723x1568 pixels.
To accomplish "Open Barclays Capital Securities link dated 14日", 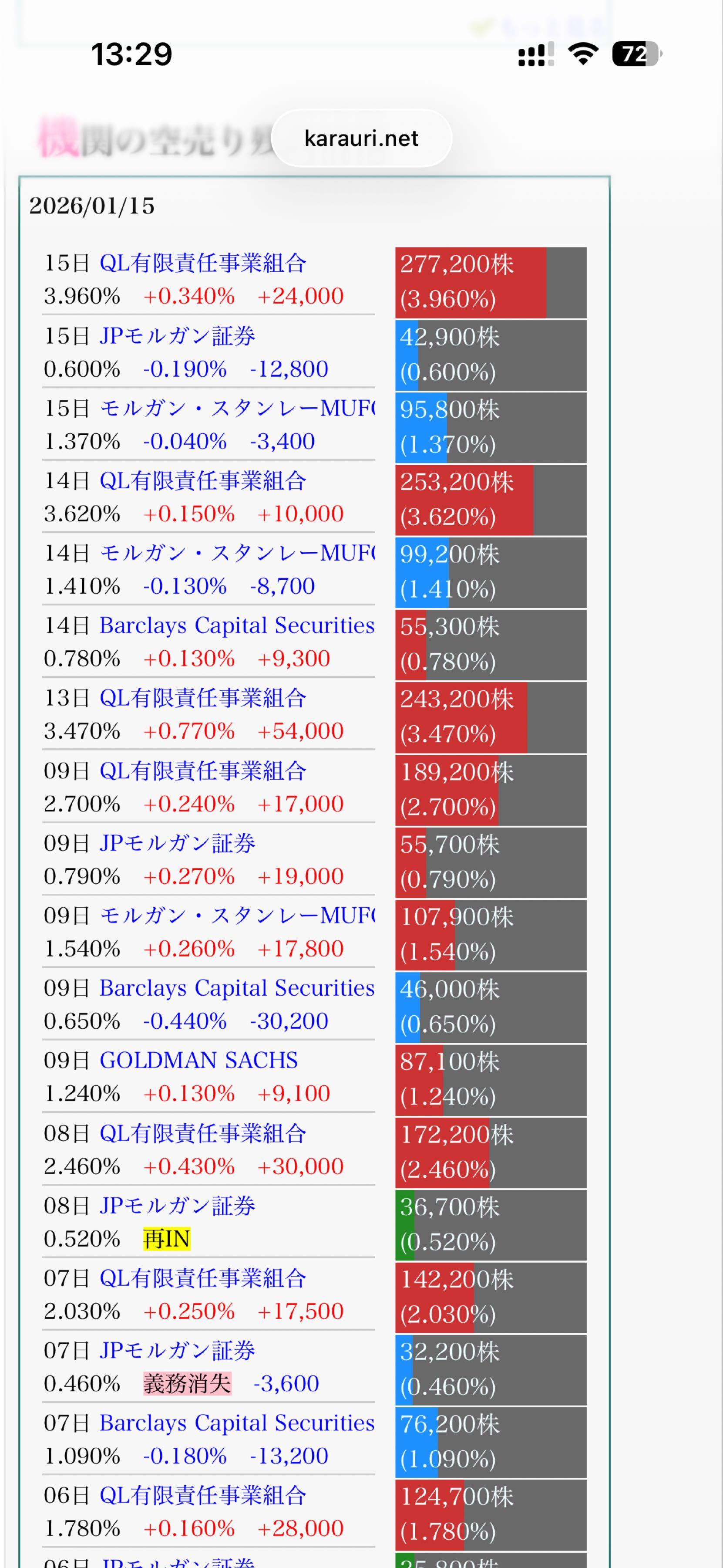I will (x=236, y=626).
